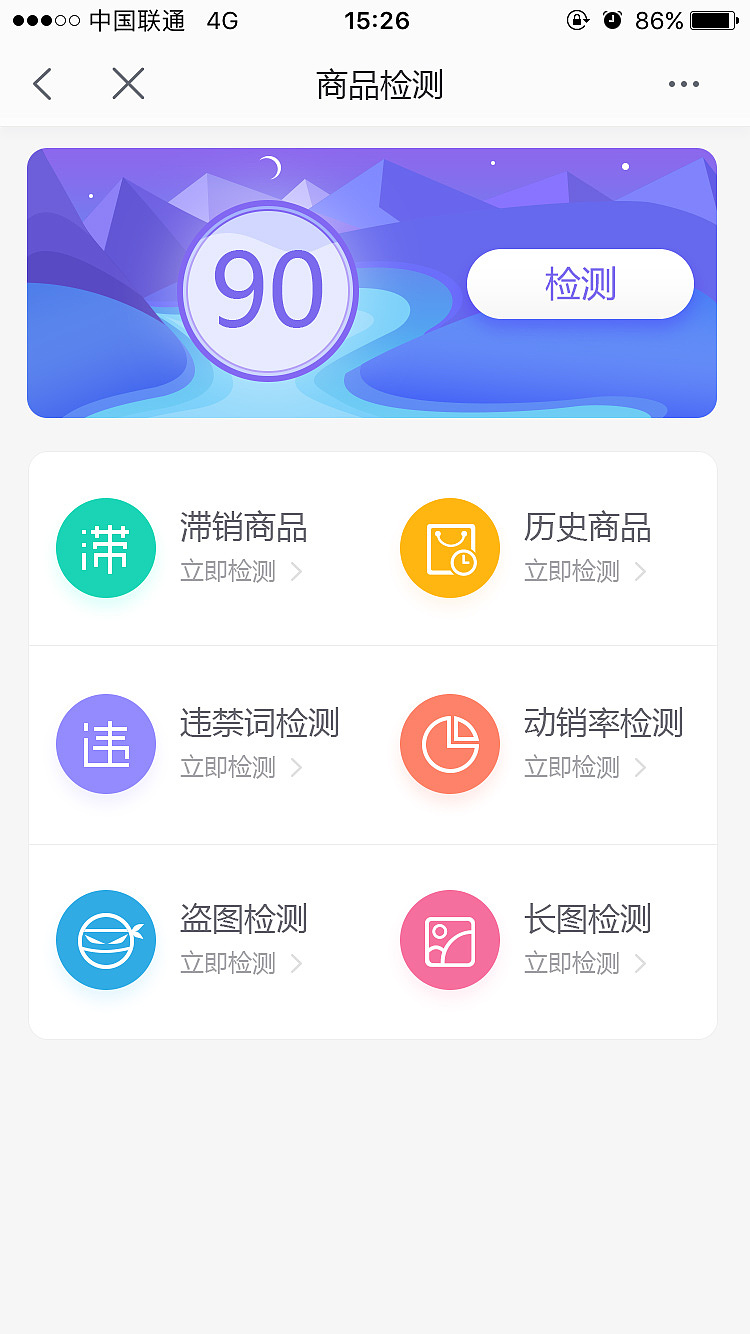This screenshot has width=750, height=1334.
Task: Tap 立即检测 under 滞销商品
Action: [x=226, y=571]
